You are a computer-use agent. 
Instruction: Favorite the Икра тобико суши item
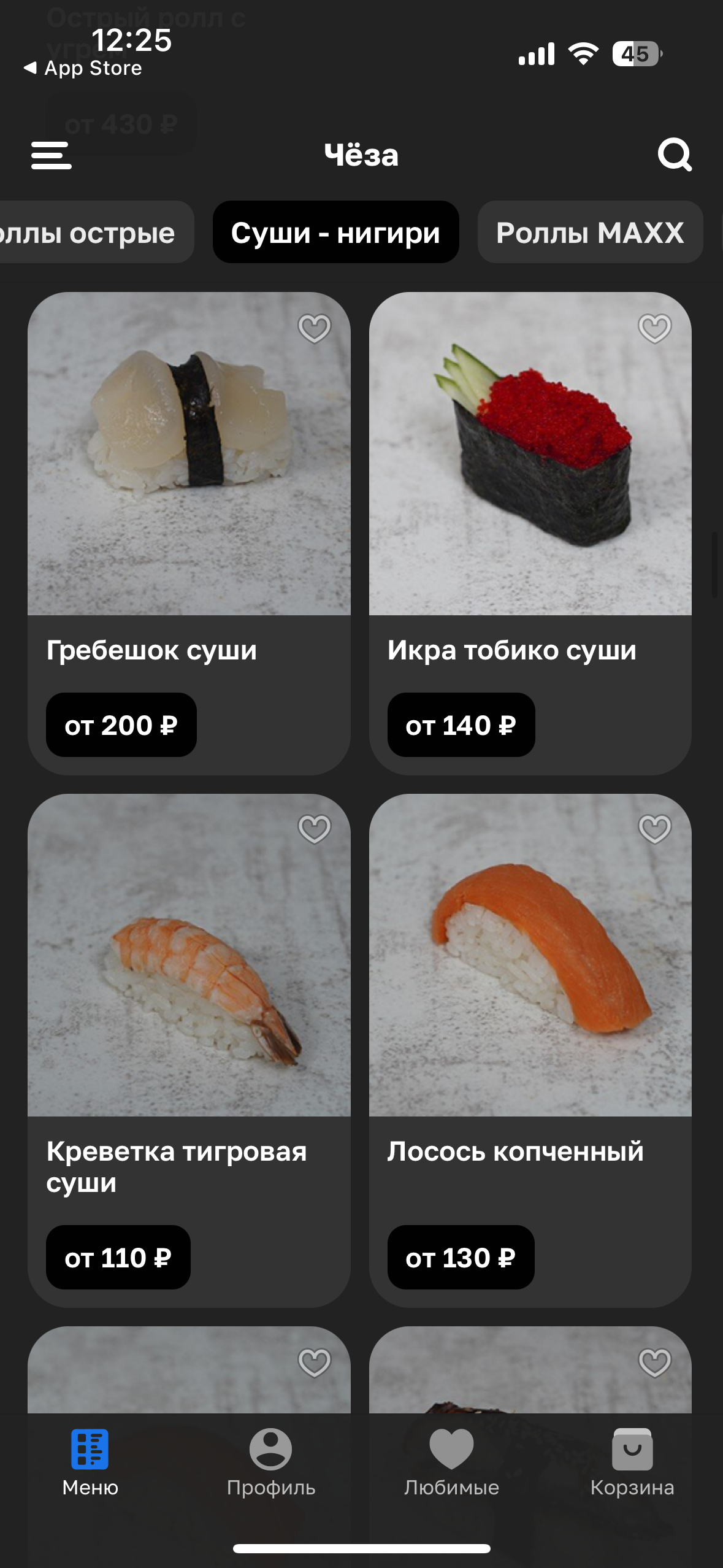[655, 328]
